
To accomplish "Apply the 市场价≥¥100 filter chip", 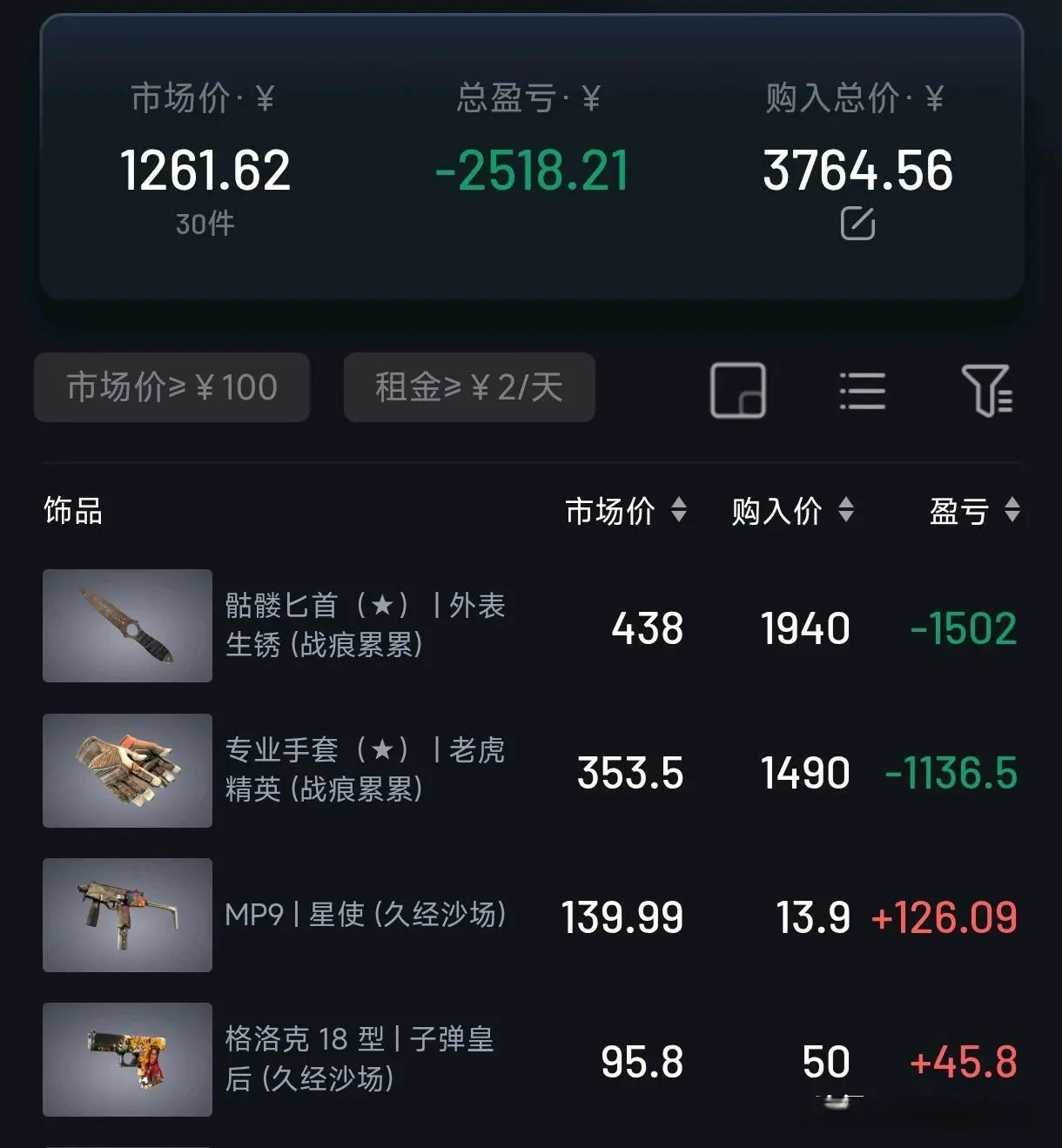I will click(171, 387).
